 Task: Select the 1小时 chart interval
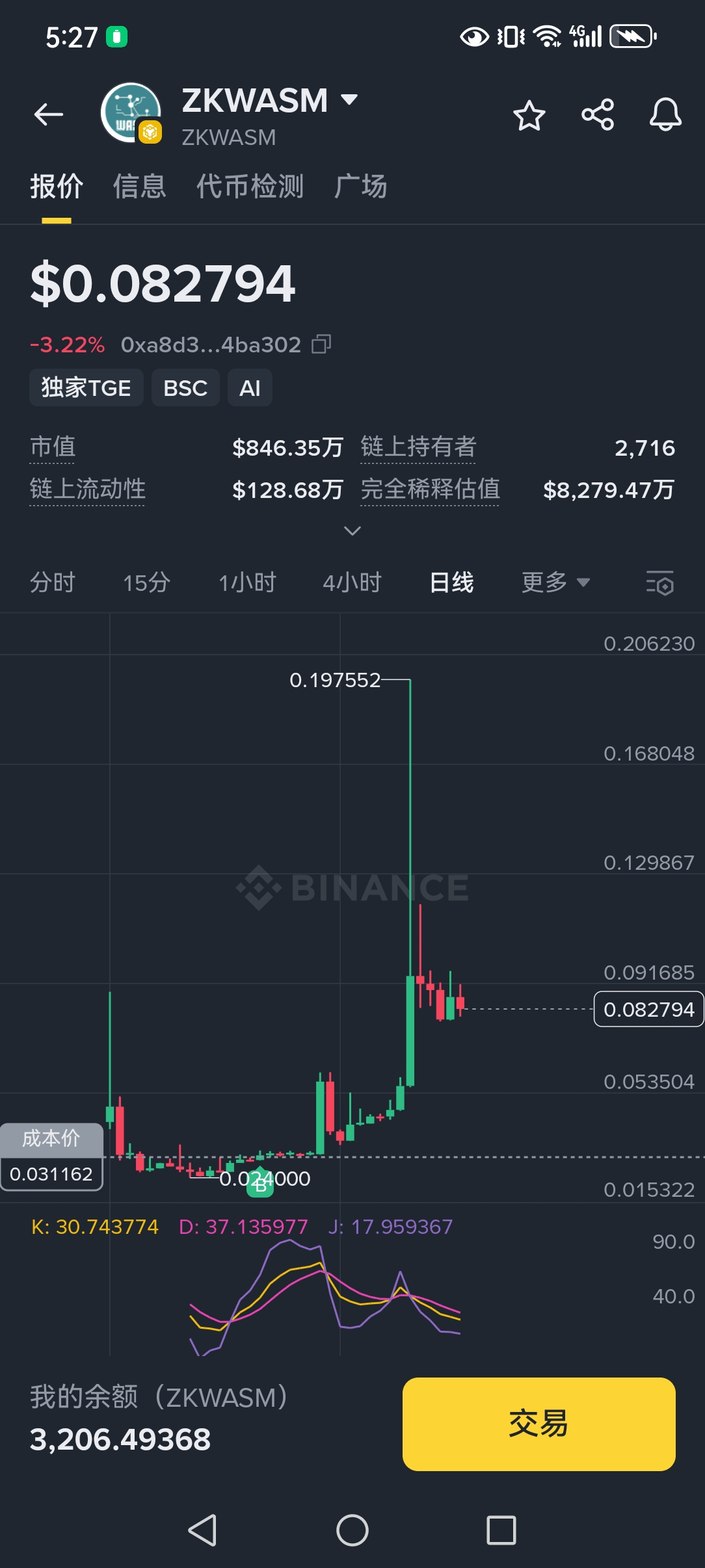[x=247, y=582]
